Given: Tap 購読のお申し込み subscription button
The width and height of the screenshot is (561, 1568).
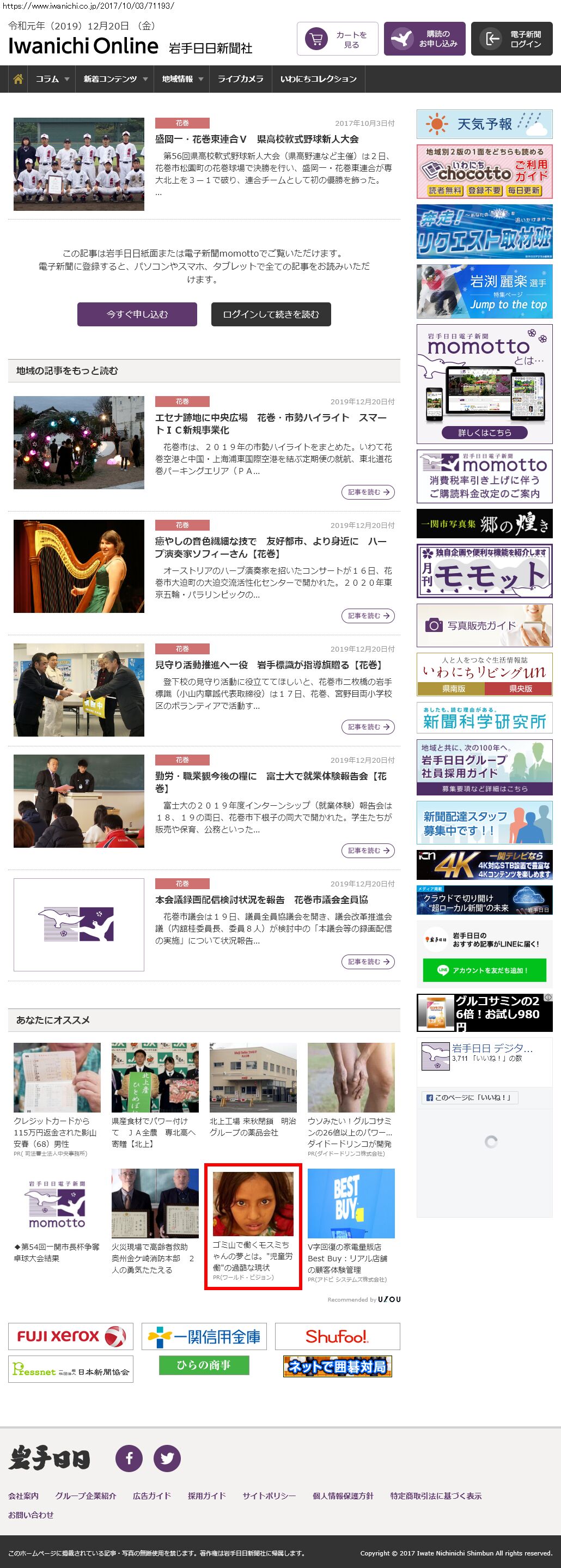Looking at the screenshot, I should 424,39.
